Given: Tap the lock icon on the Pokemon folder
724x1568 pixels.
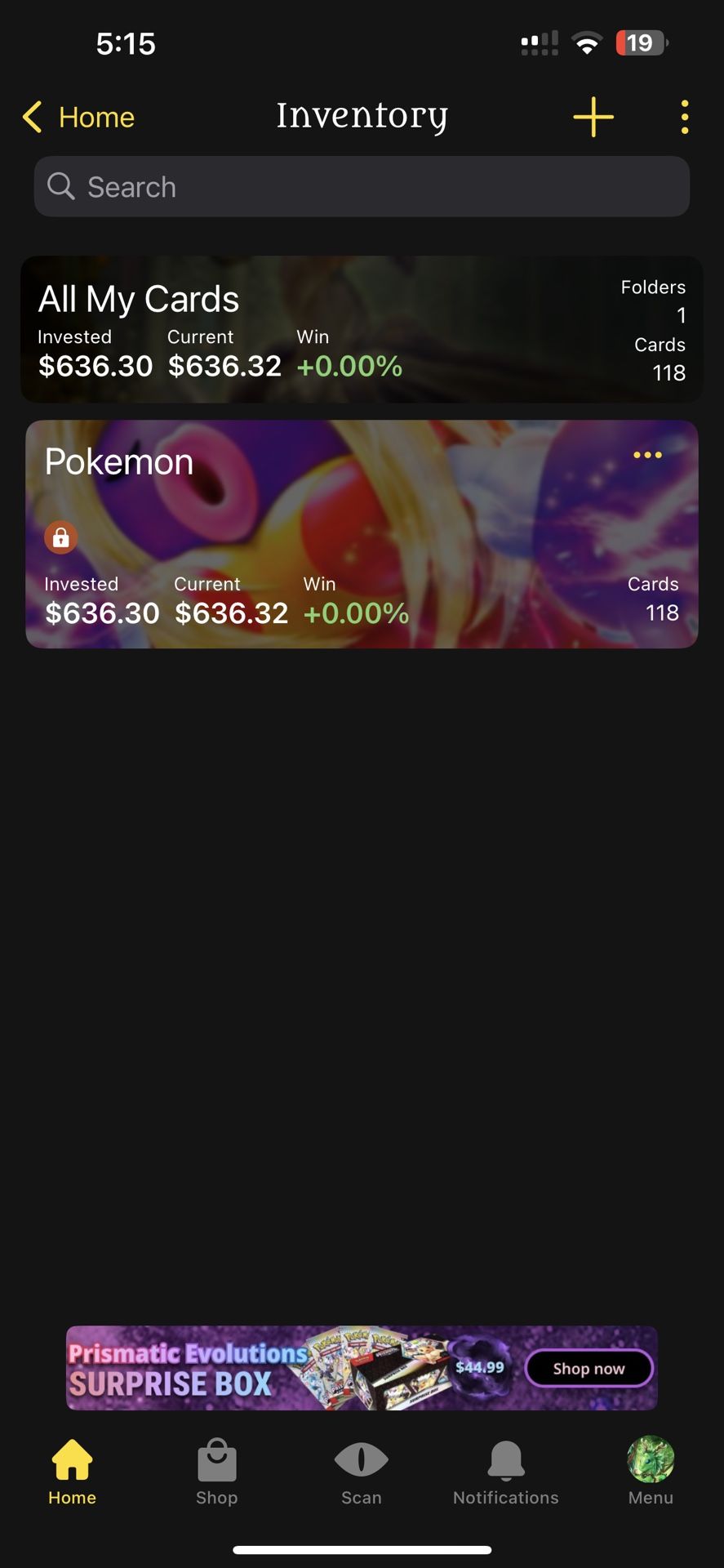Looking at the screenshot, I should (60, 537).
